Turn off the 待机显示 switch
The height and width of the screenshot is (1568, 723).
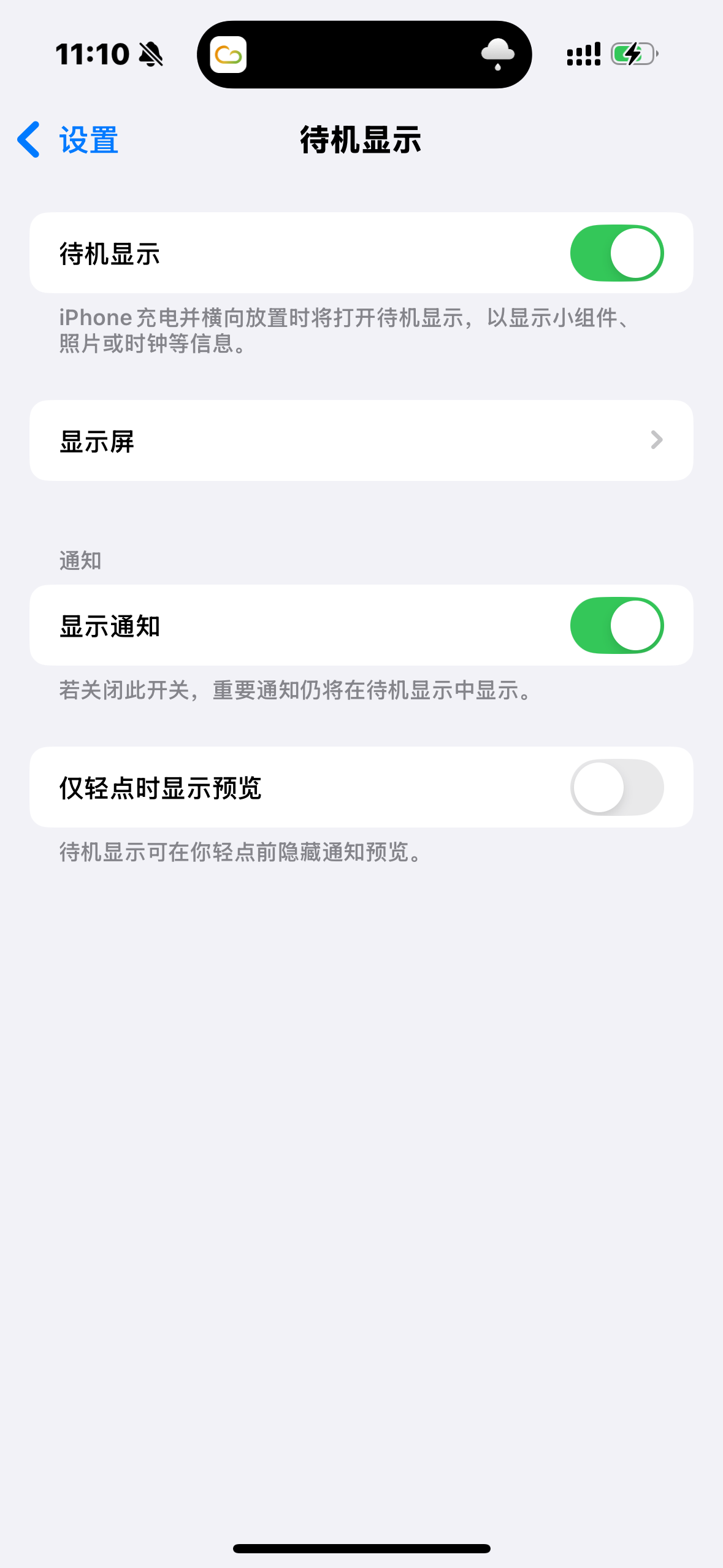pos(616,253)
